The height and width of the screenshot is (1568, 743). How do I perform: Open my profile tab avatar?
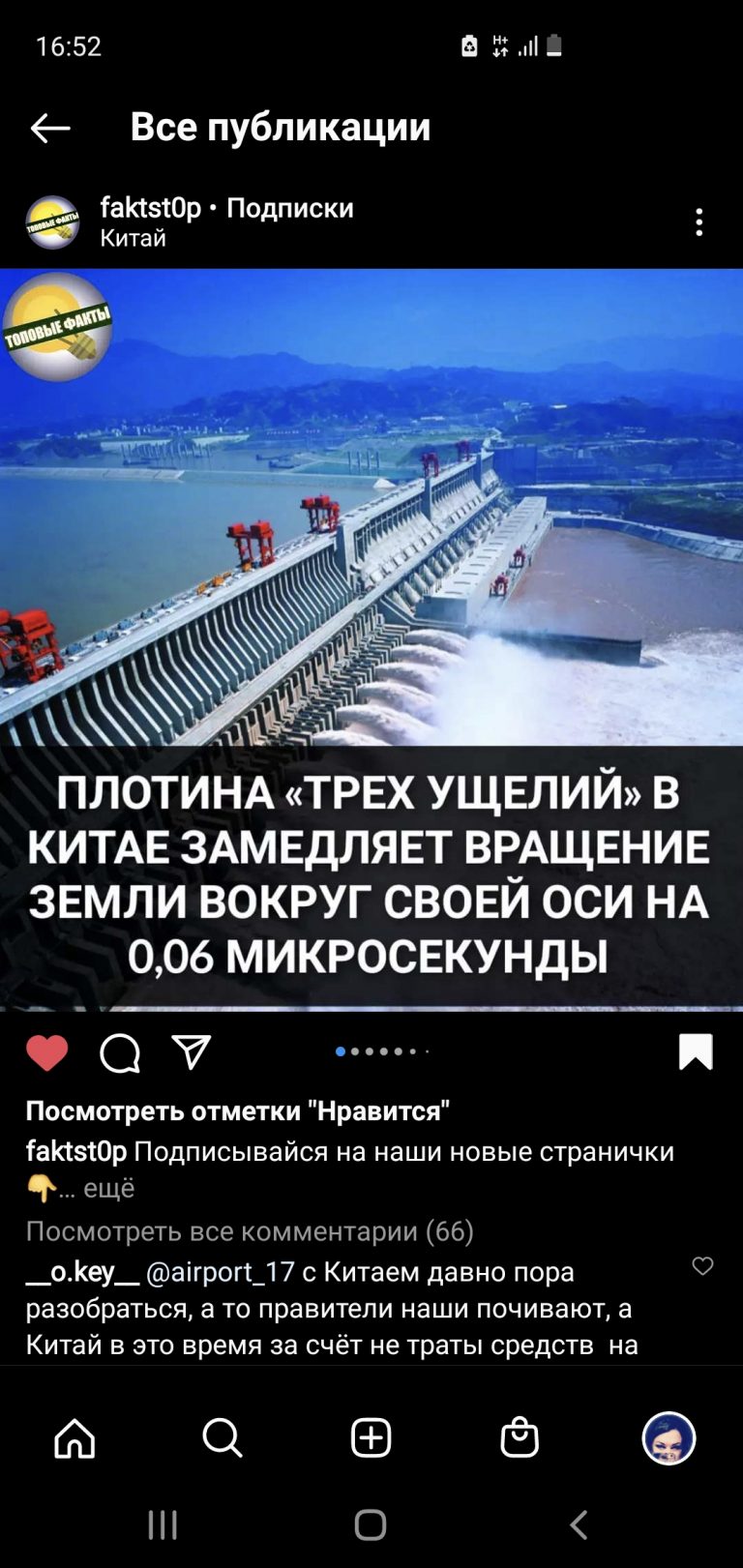pyautogui.click(x=669, y=1438)
